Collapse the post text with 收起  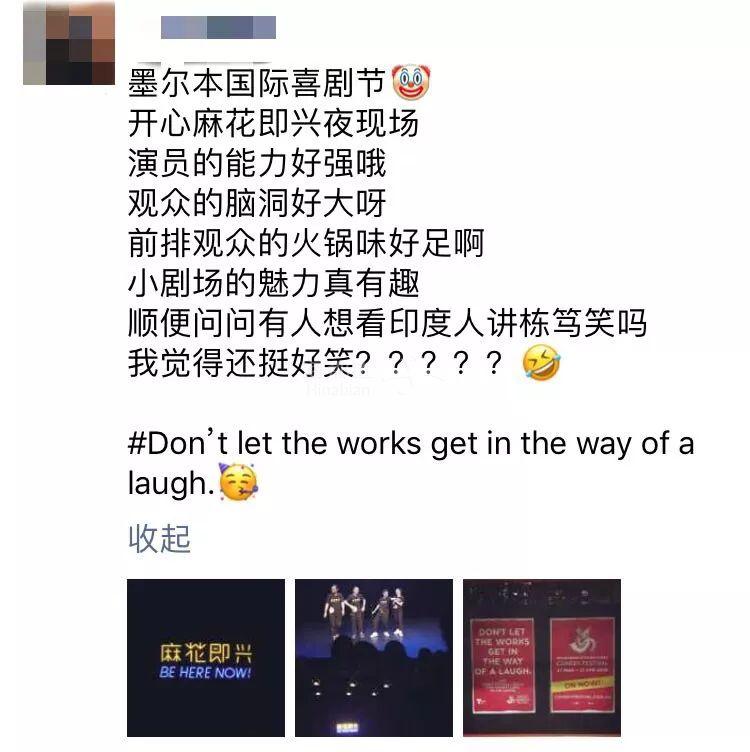coord(159,538)
